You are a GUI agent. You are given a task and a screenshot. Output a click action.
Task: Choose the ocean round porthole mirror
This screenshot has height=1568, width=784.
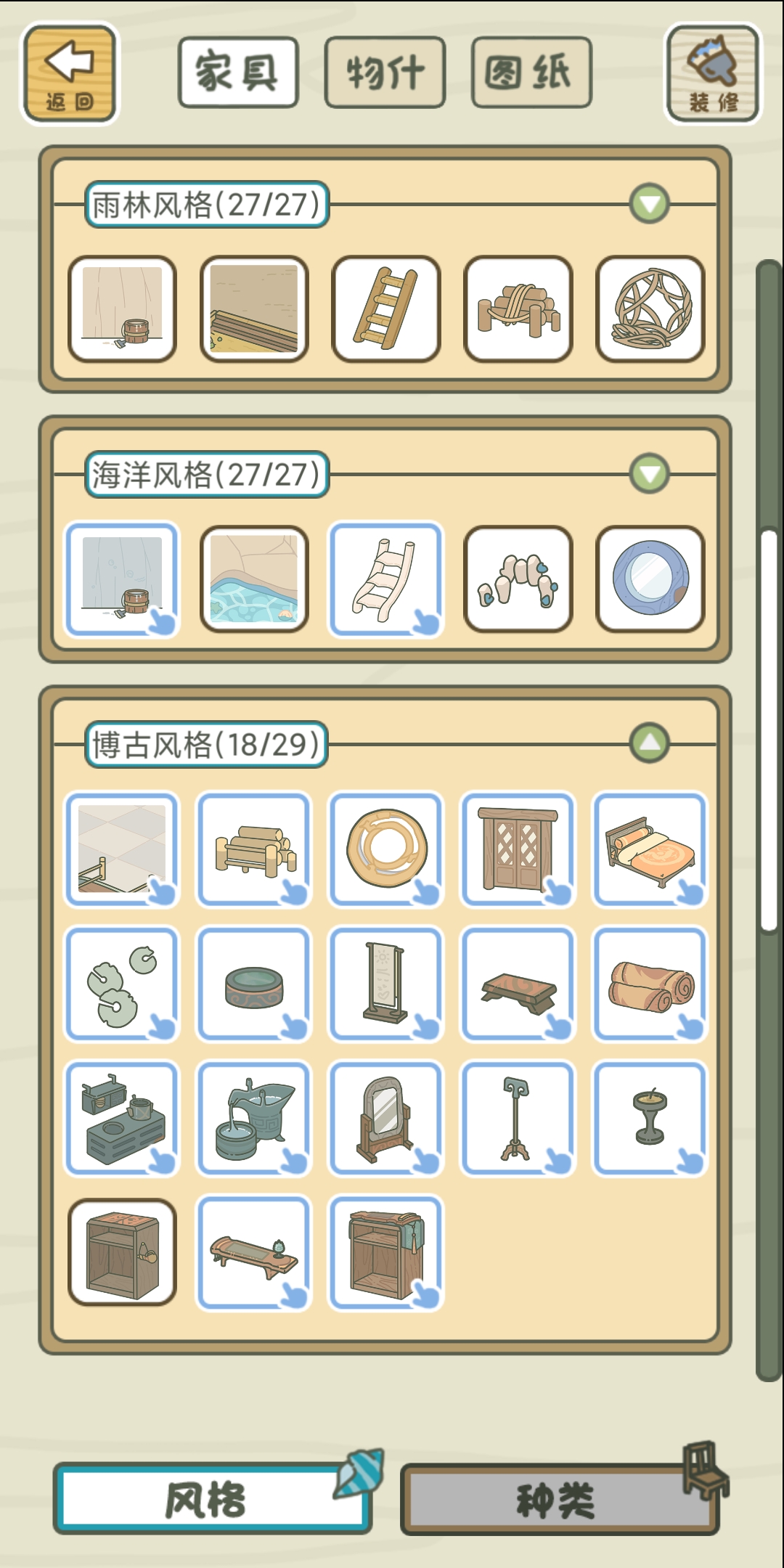(x=650, y=579)
